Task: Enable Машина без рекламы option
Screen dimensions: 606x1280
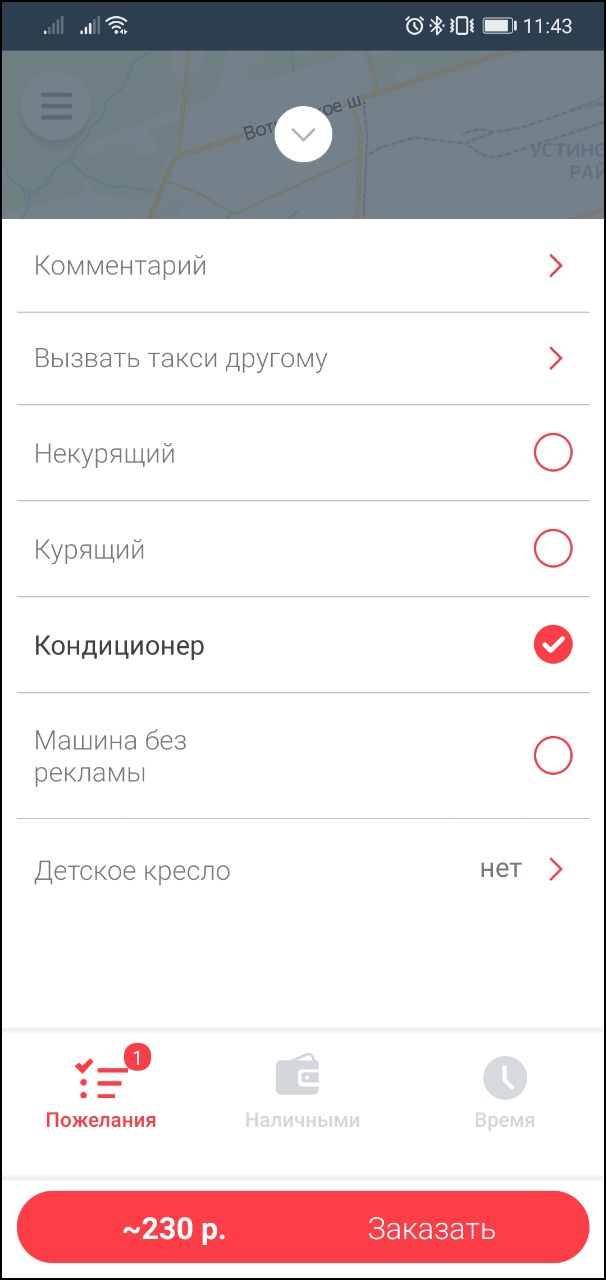Action: pos(552,755)
